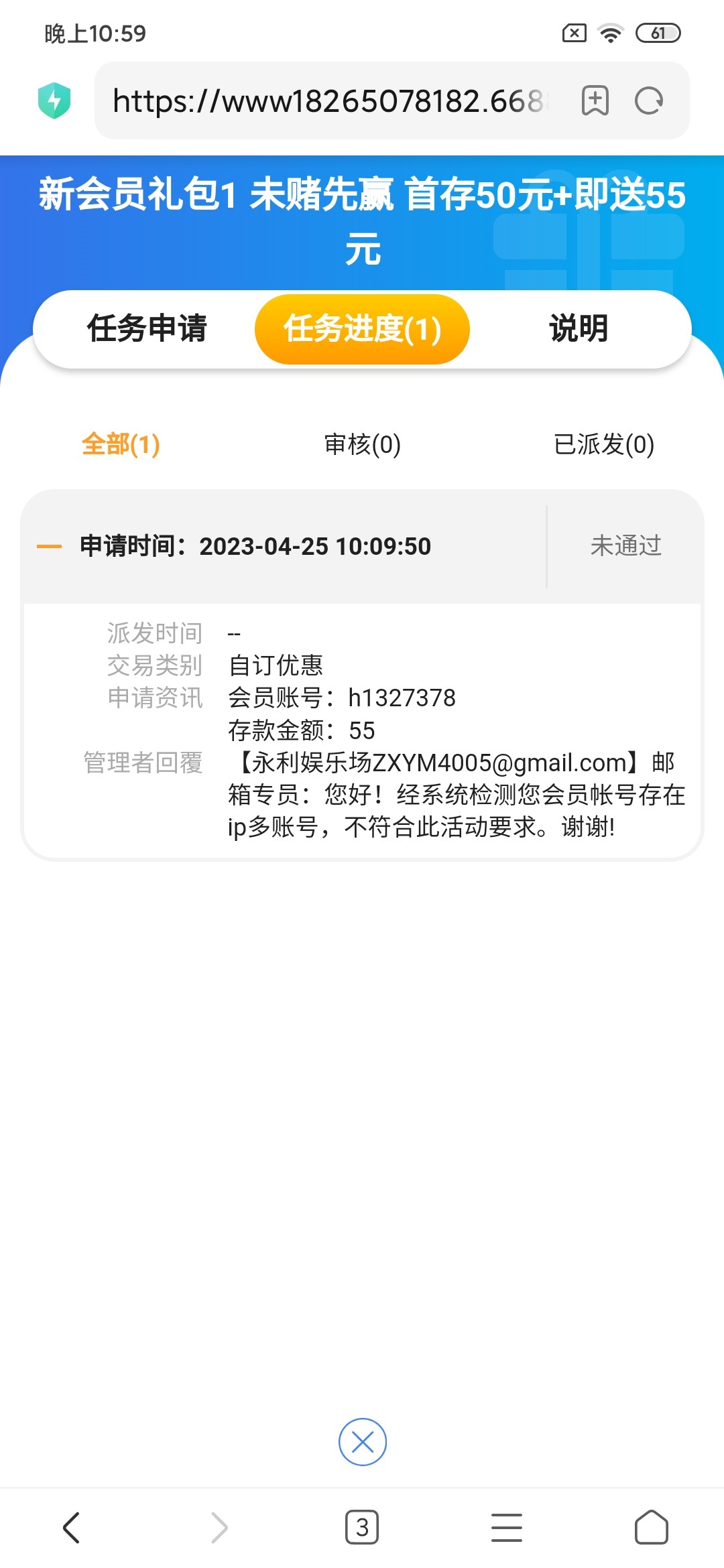
Task: Collapse the 2023-04-25 10:09:50 application entry
Action: point(50,547)
